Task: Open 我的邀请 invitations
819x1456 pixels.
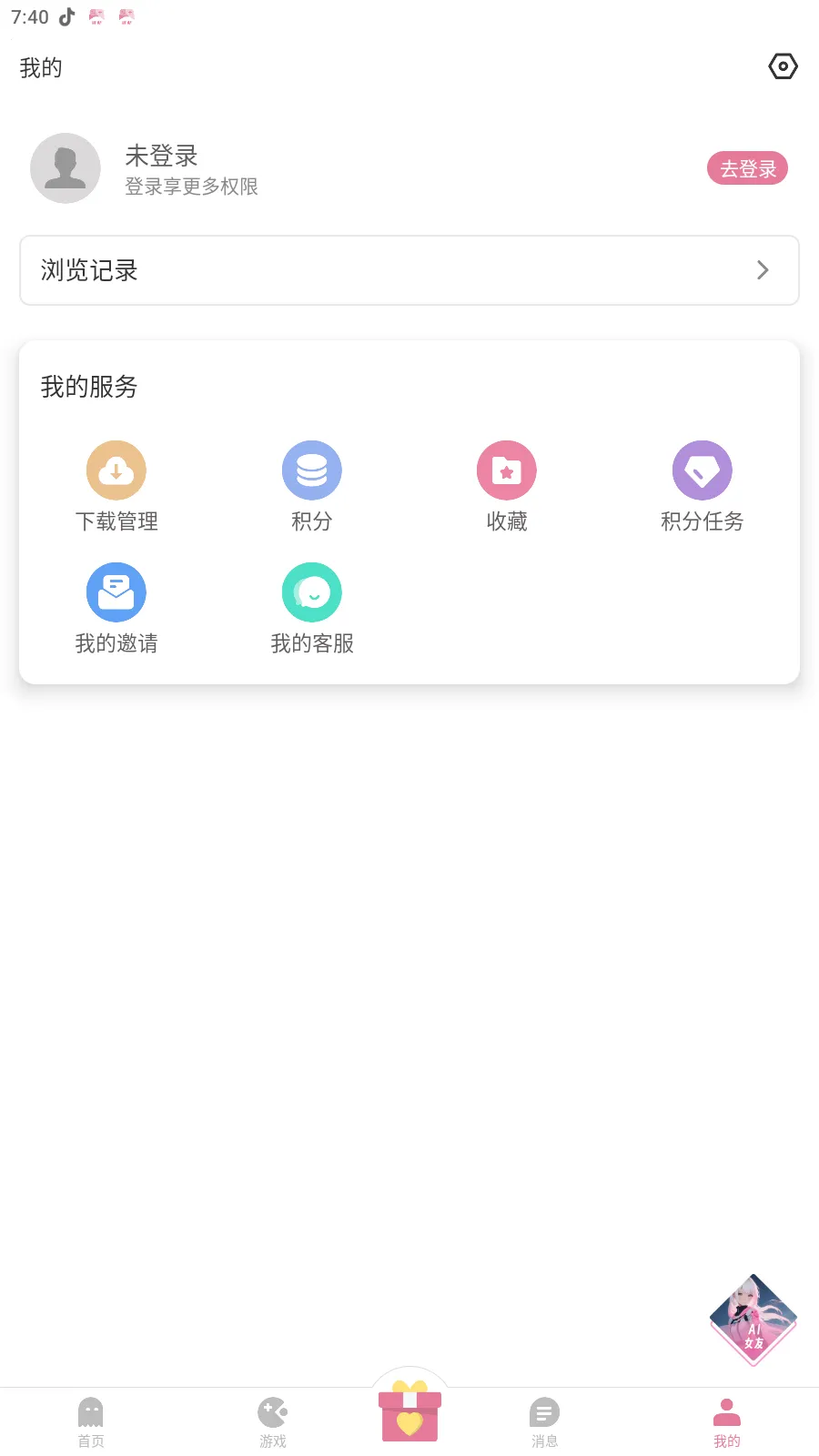Action: tap(116, 608)
